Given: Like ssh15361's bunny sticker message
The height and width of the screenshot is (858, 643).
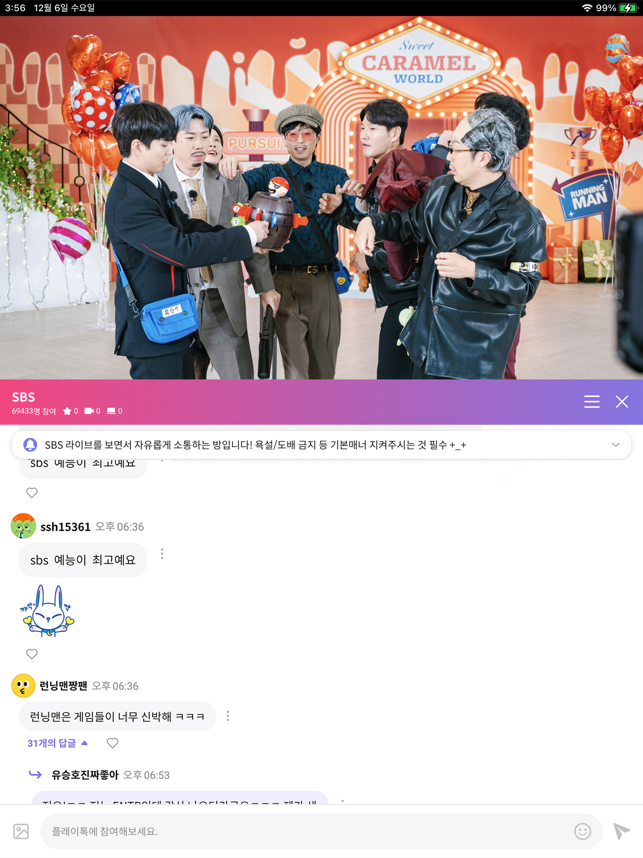Looking at the screenshot, I should pyautogui.click(x=32, y=654).
